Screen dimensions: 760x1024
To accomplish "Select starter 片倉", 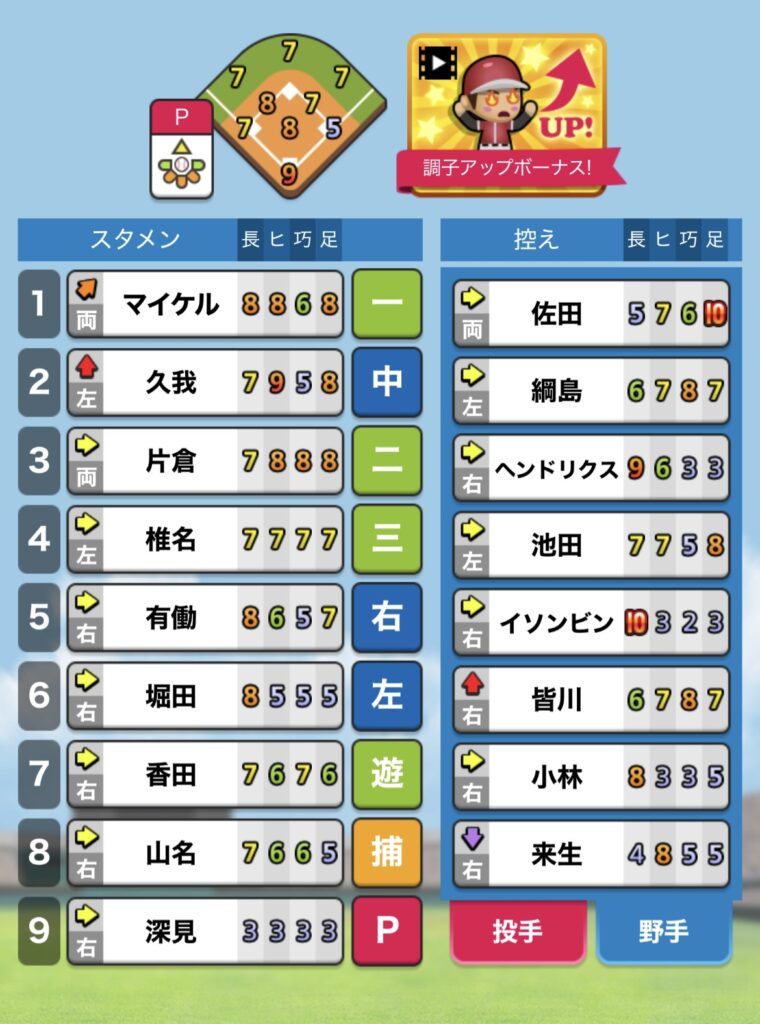I will tap(205, 460).
